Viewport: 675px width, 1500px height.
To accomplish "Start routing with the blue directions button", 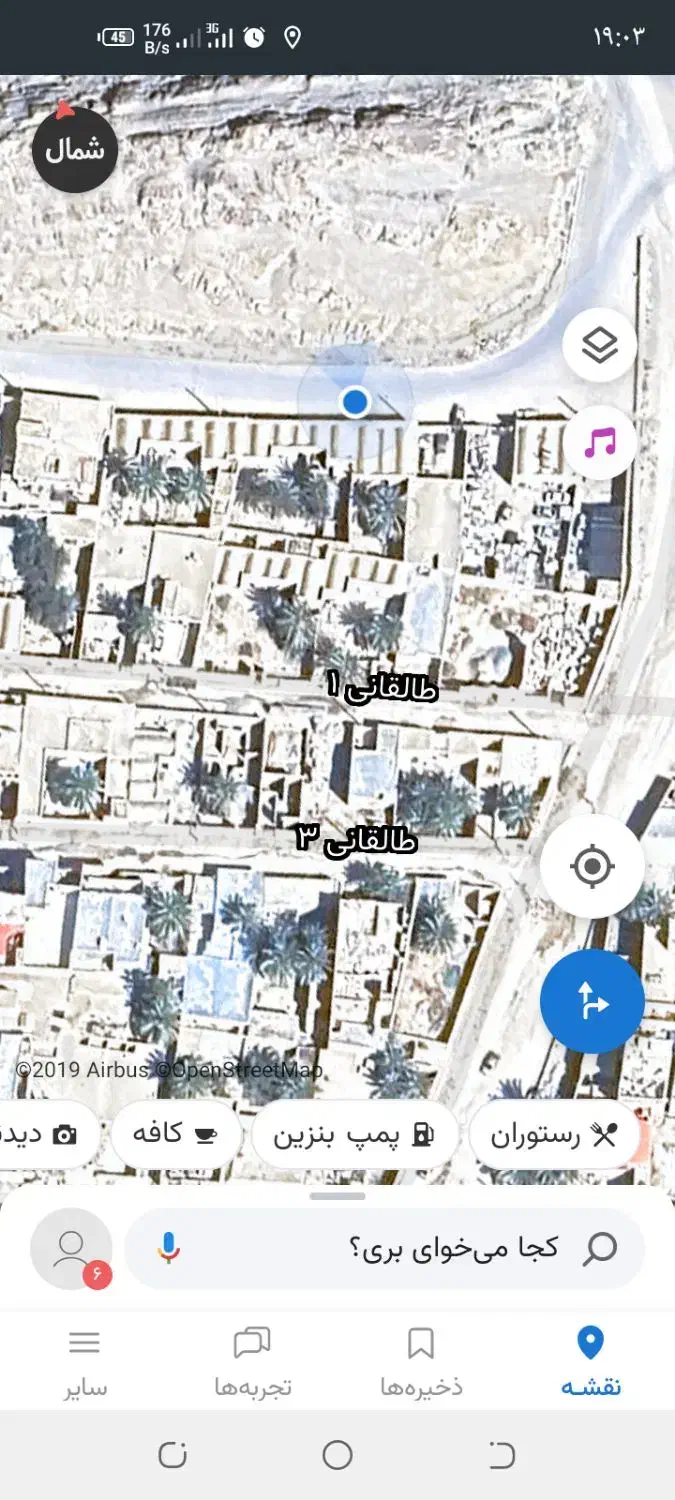I will tap(592, 1001).
